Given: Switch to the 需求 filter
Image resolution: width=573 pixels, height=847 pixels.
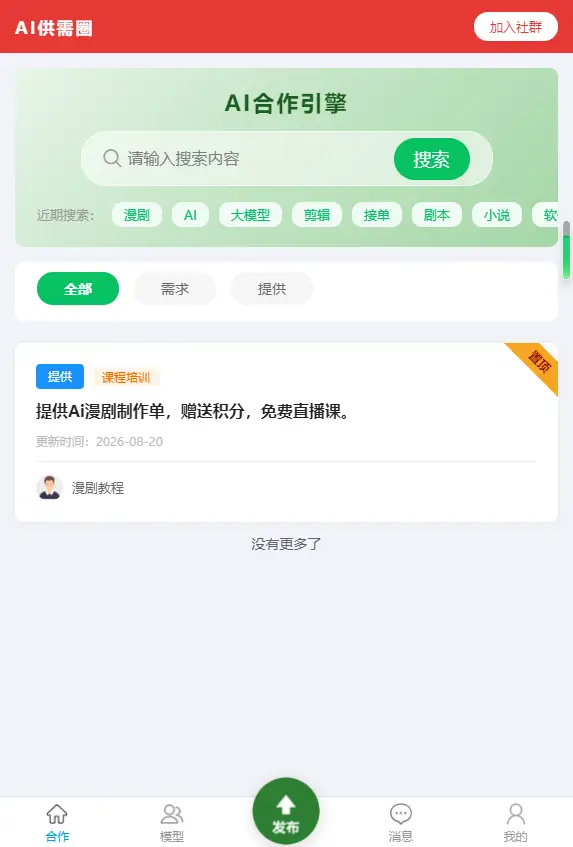Looking at the screenshot, I should pyautogui.click(x=175, y=288).
